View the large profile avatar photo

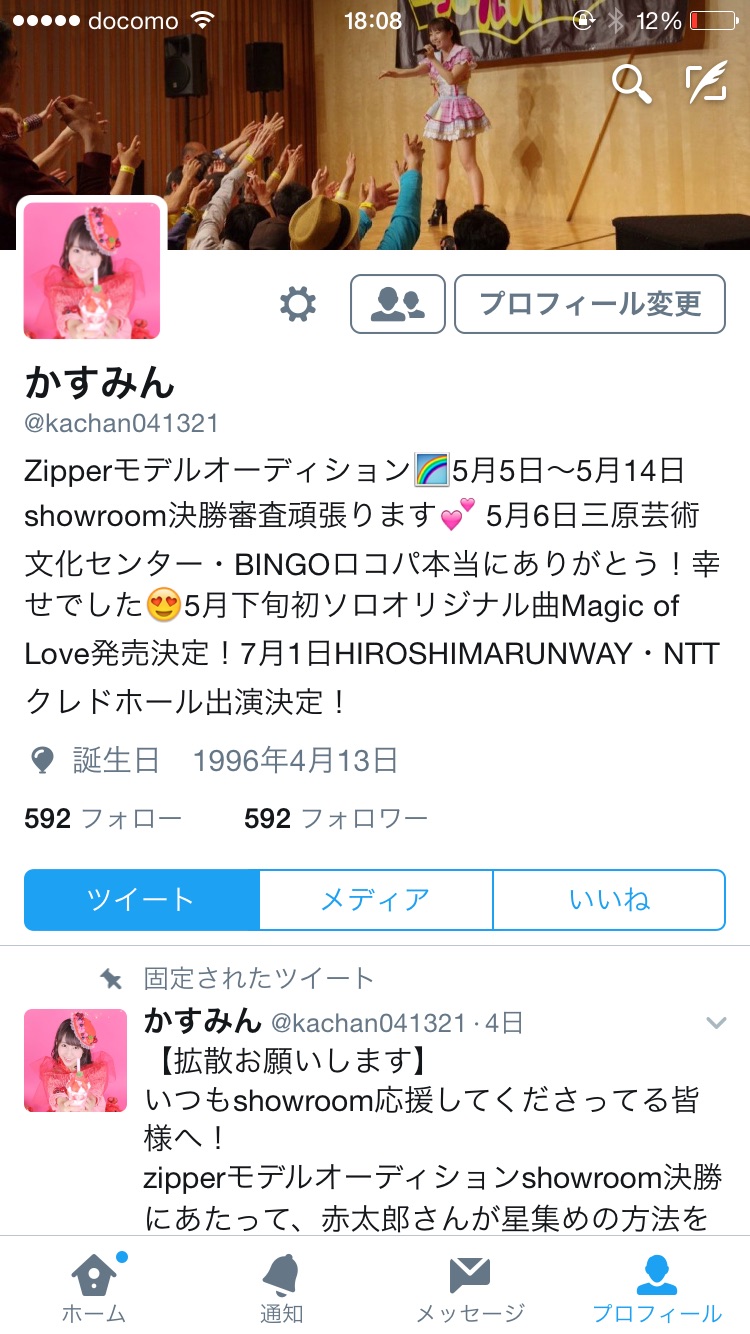point(92,270)
